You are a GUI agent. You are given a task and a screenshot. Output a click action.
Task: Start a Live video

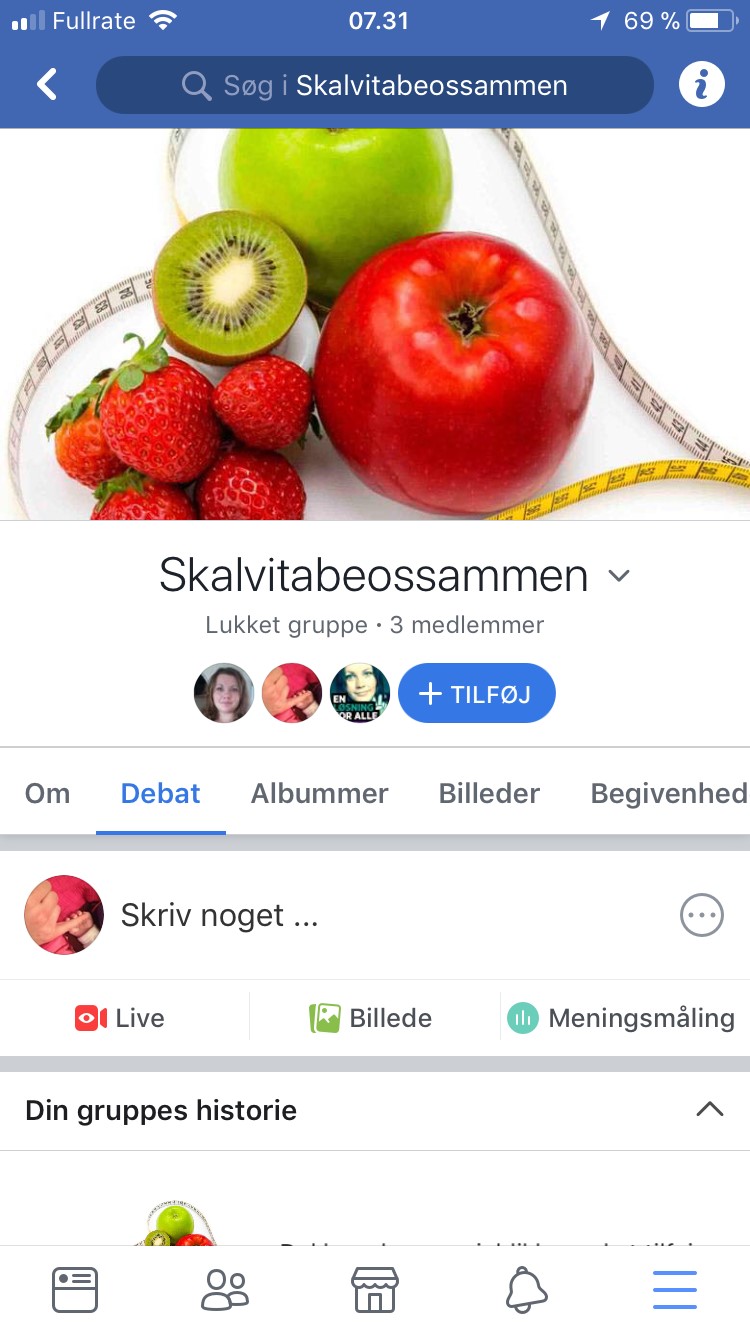[x=120, y=1018]
